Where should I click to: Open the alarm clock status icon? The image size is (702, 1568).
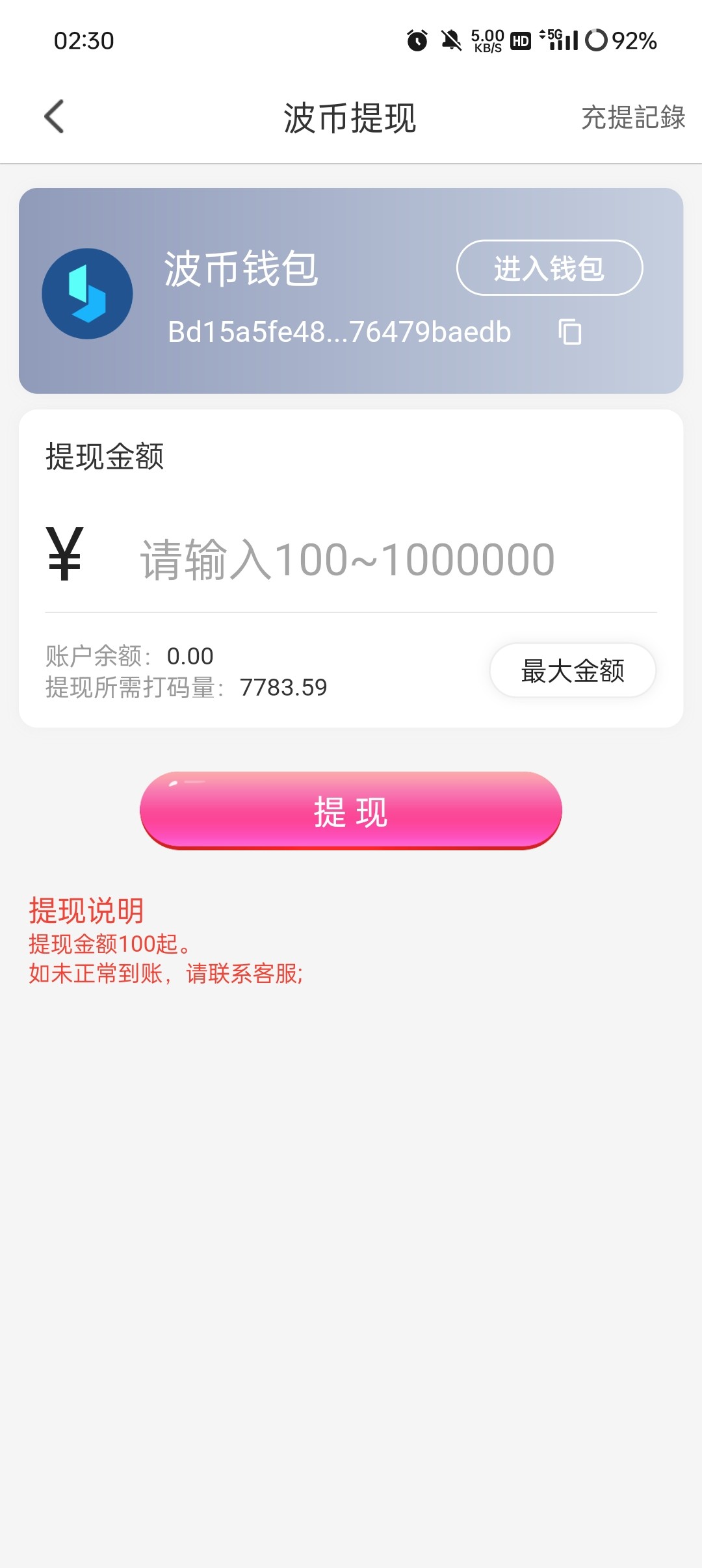417,40
